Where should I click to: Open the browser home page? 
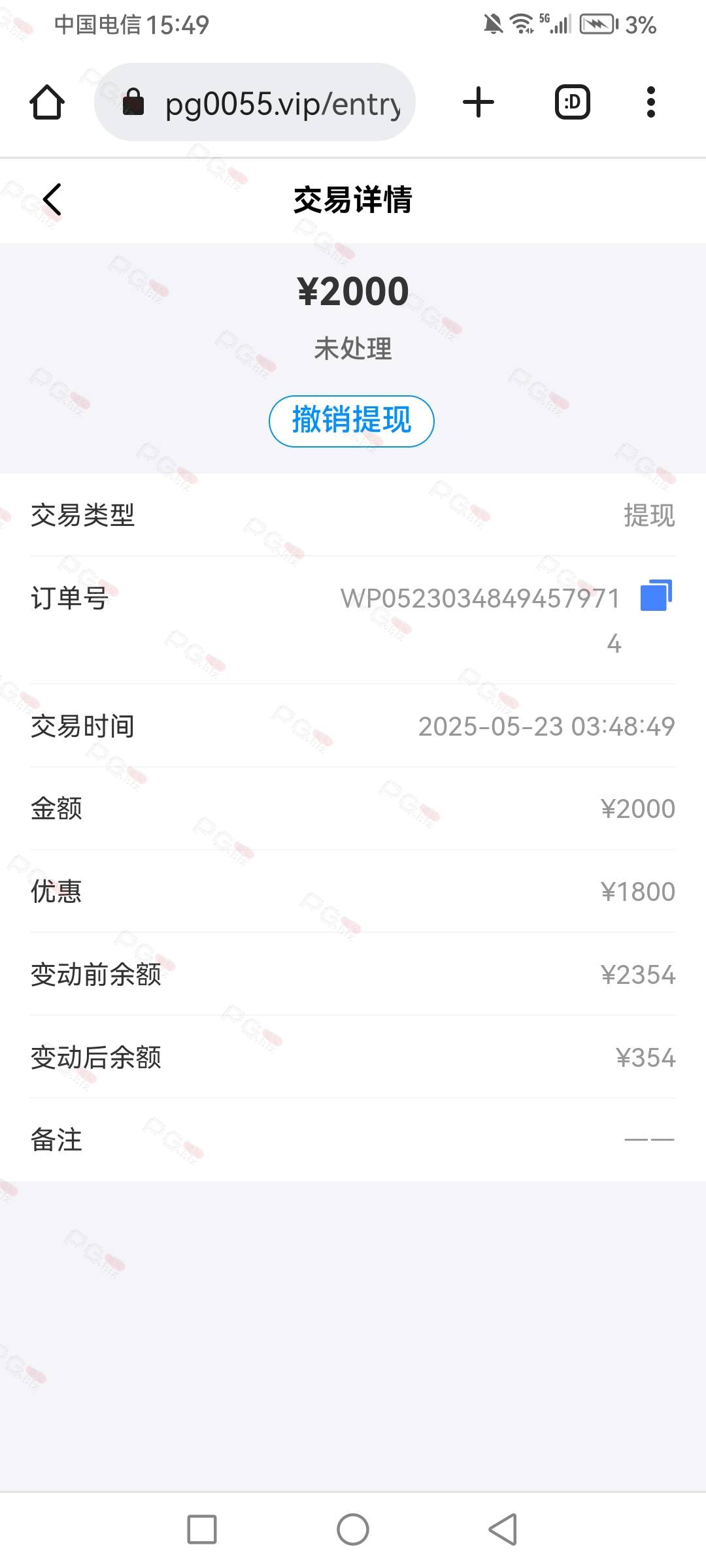tap(47, 103)
